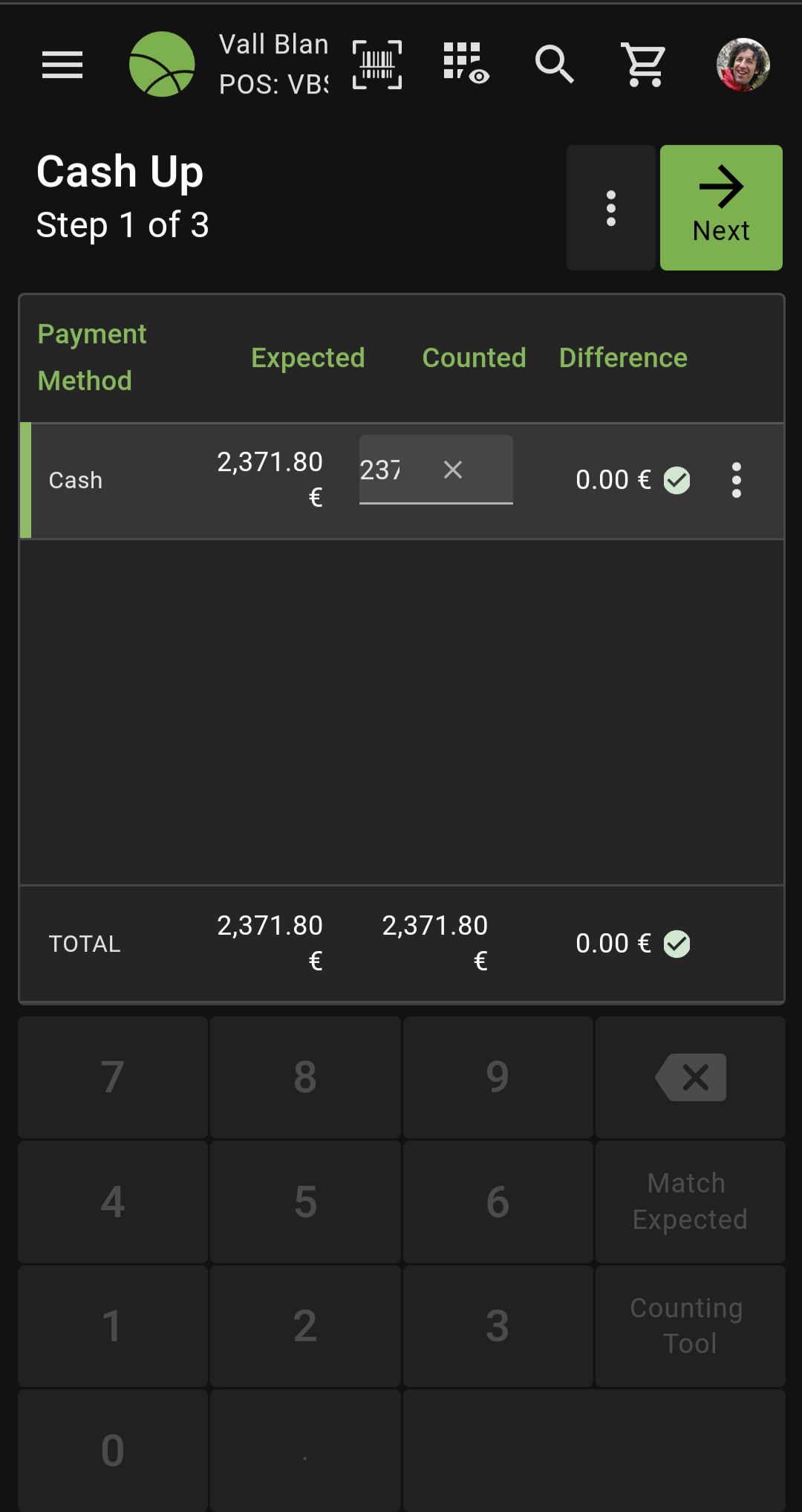Image resolution: width=802 pixels, height=1512 pixels.
Task: Tap the keypad backspace key
Action: (690, 1077)
